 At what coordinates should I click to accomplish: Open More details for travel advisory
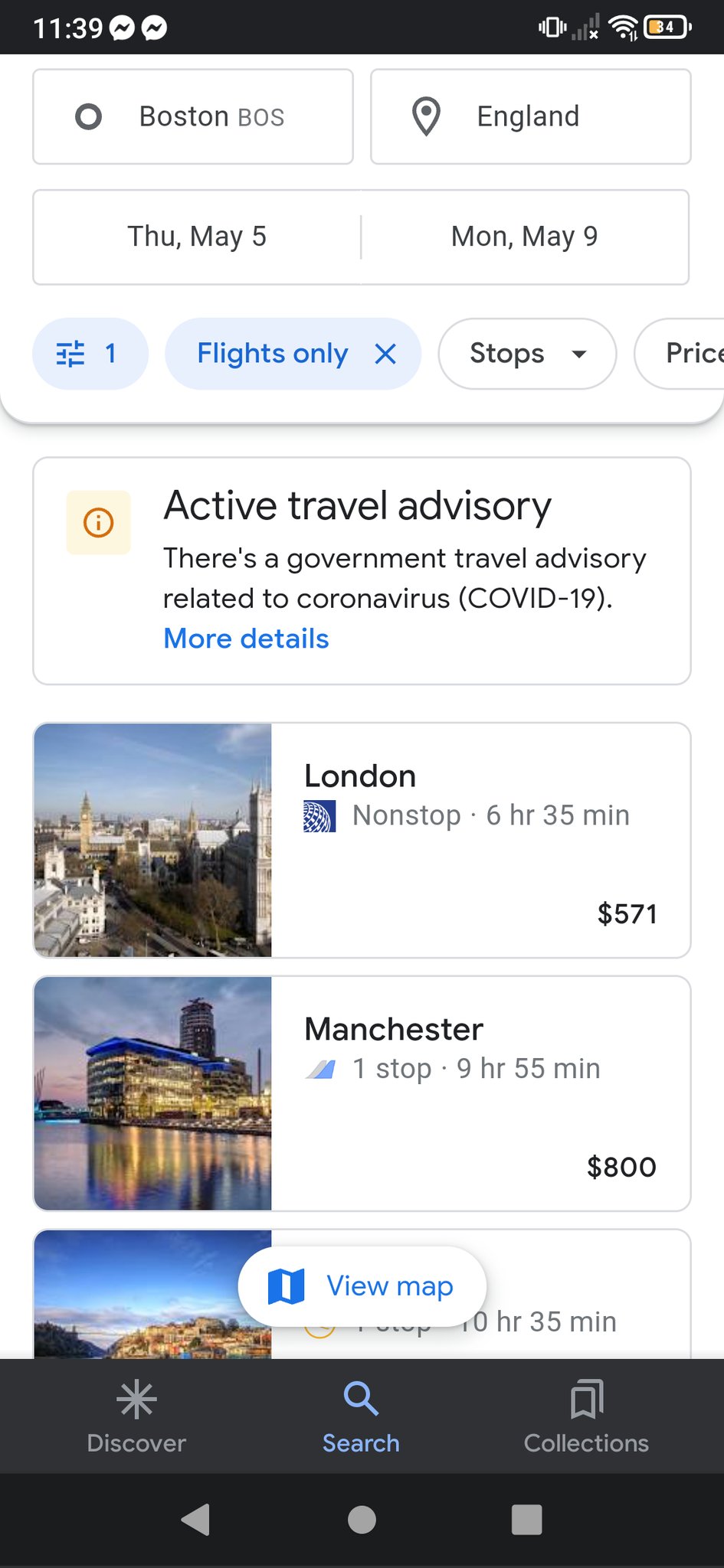246,639
